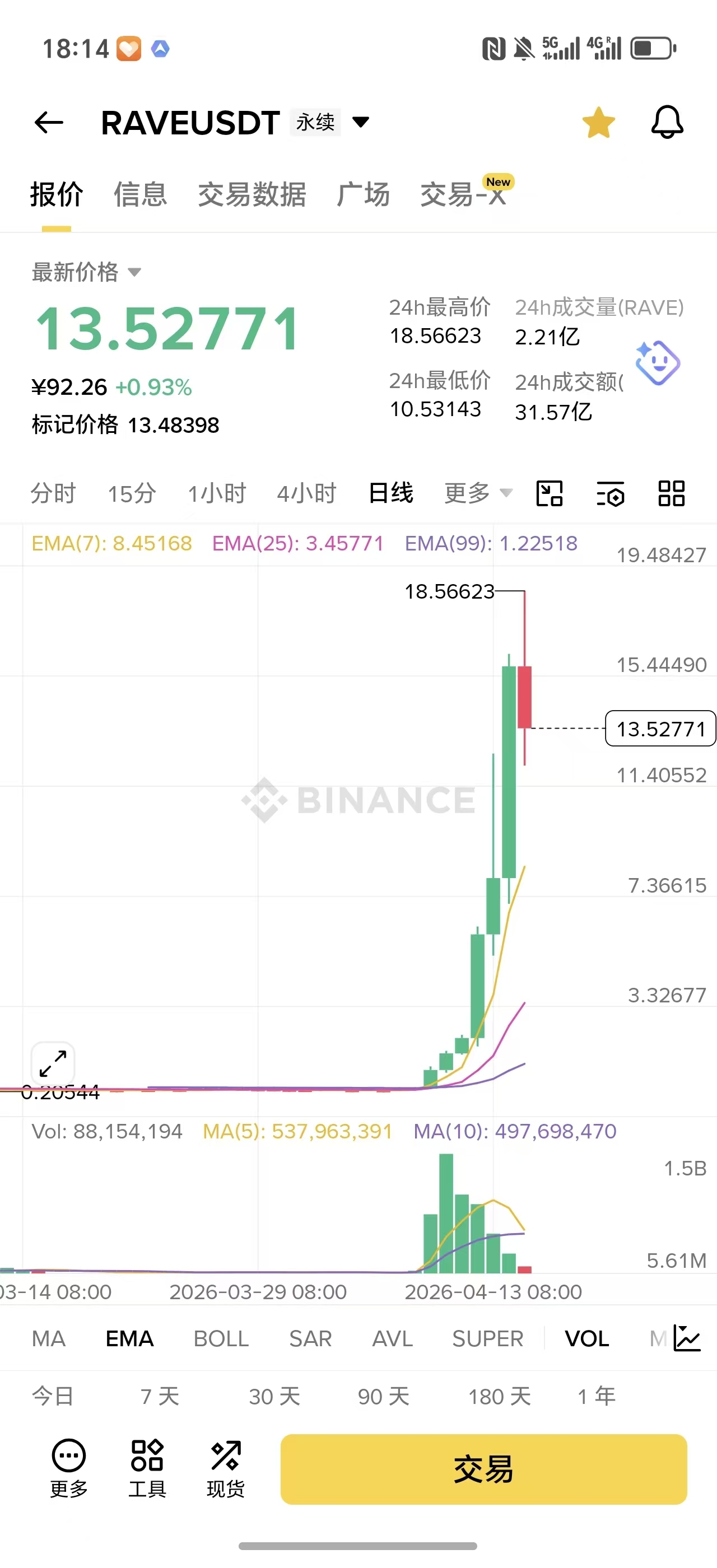
Task: Enable the SAR indicator
Action: pos(310,1338)
